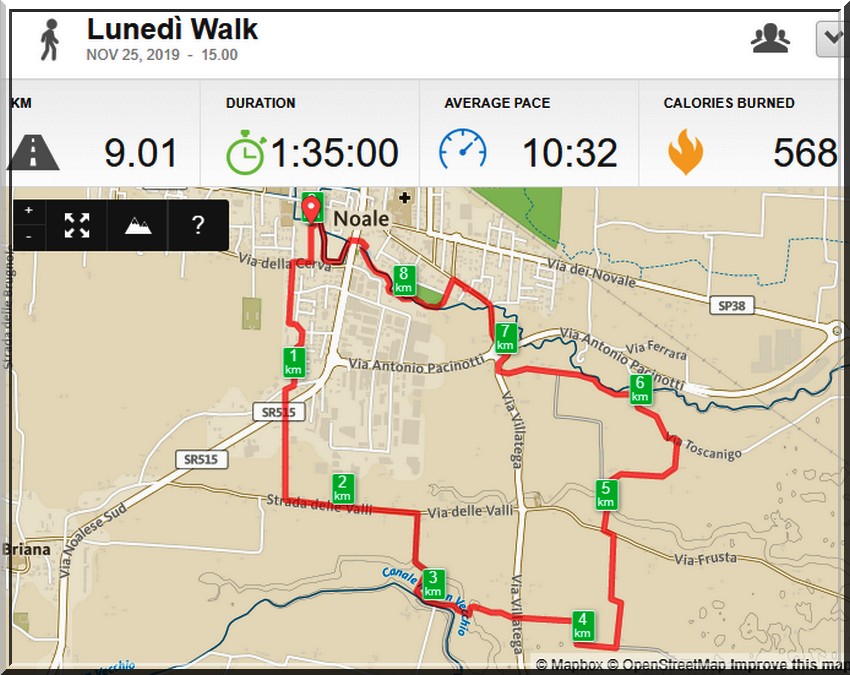Switch to the terrain mountain view

point(137,225)
